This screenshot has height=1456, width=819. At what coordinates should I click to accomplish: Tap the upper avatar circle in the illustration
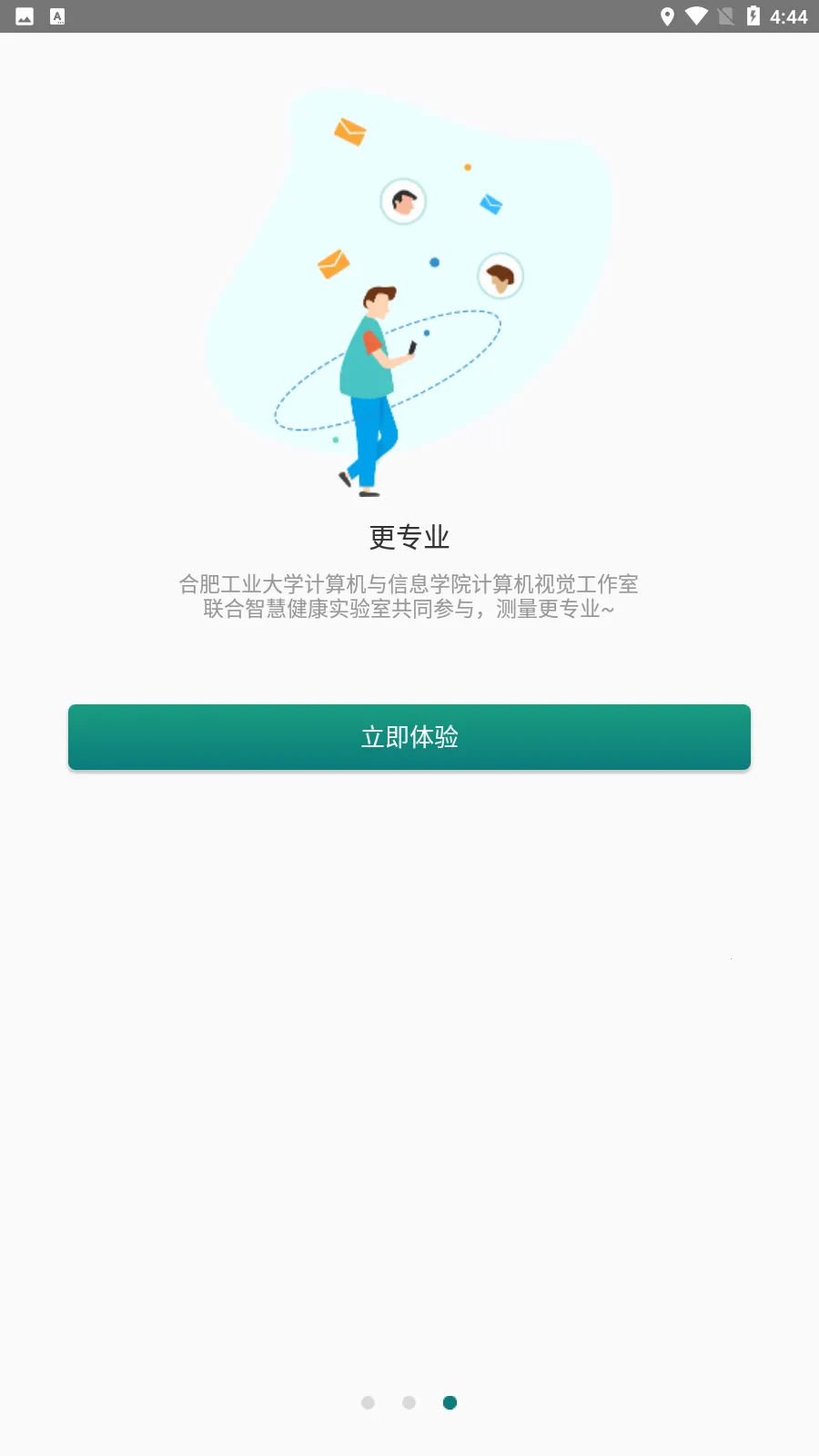tap(403, 202)
